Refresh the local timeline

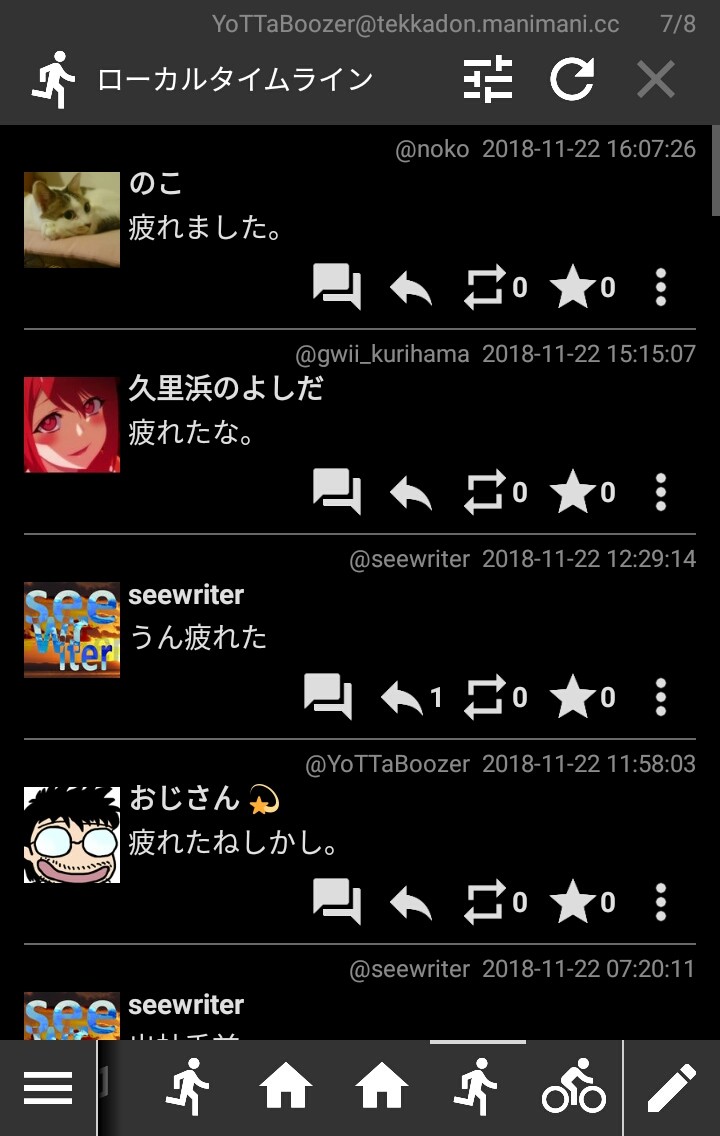(572, 79)
